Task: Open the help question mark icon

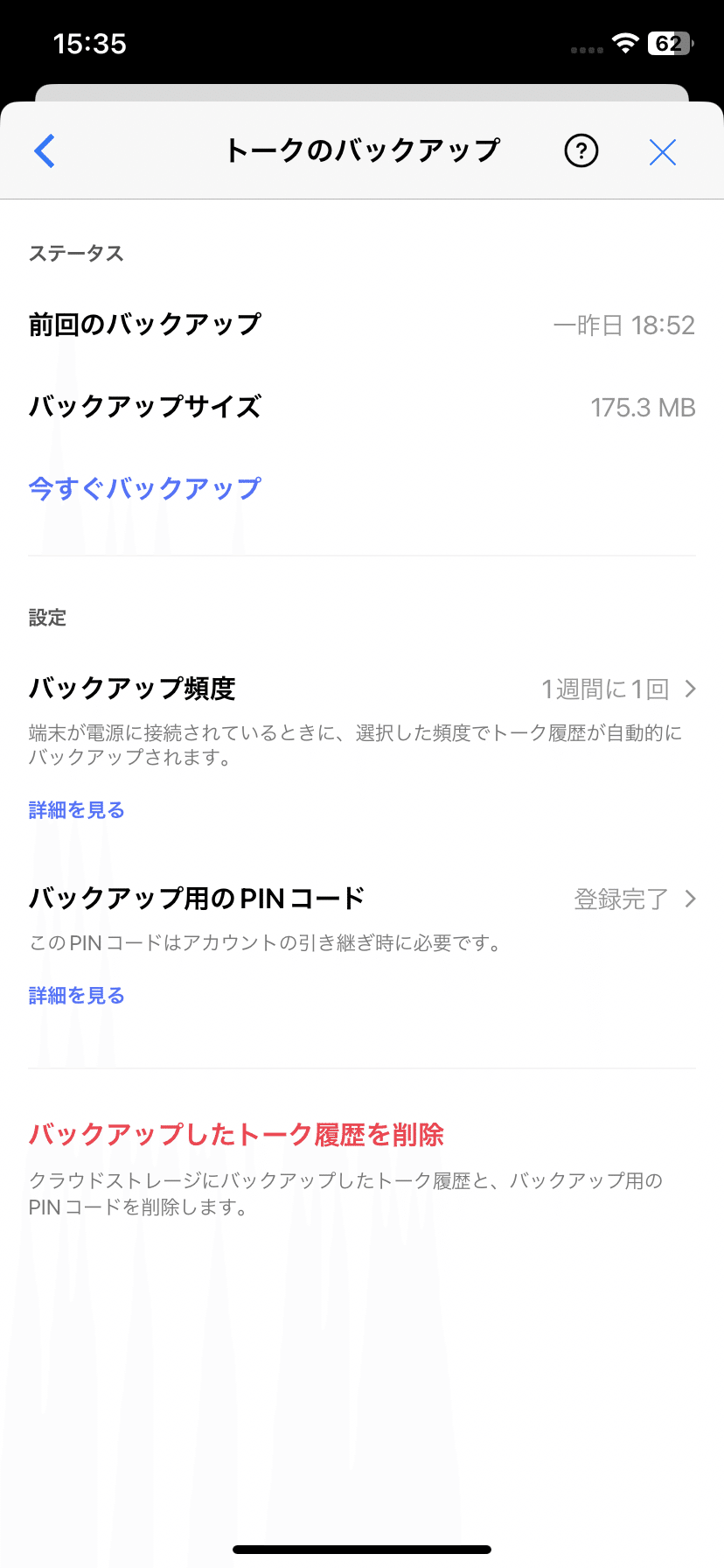Action: pyautogui.click(x=581, y=151)
